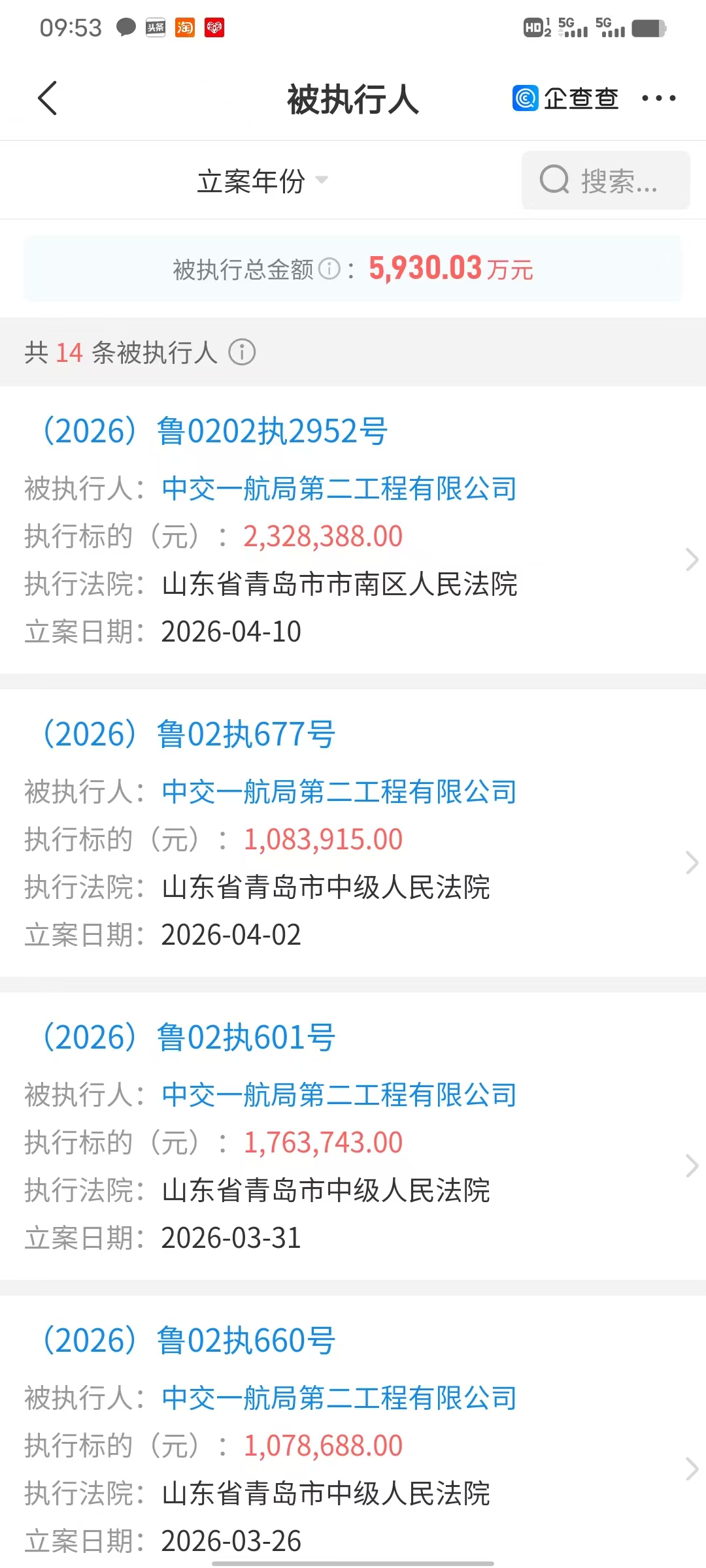Open case (2026)鲁02执677号
Image resolution: width=706 pixels, height=1568 pixels.
pyautogui.click(x=190, y=734)
